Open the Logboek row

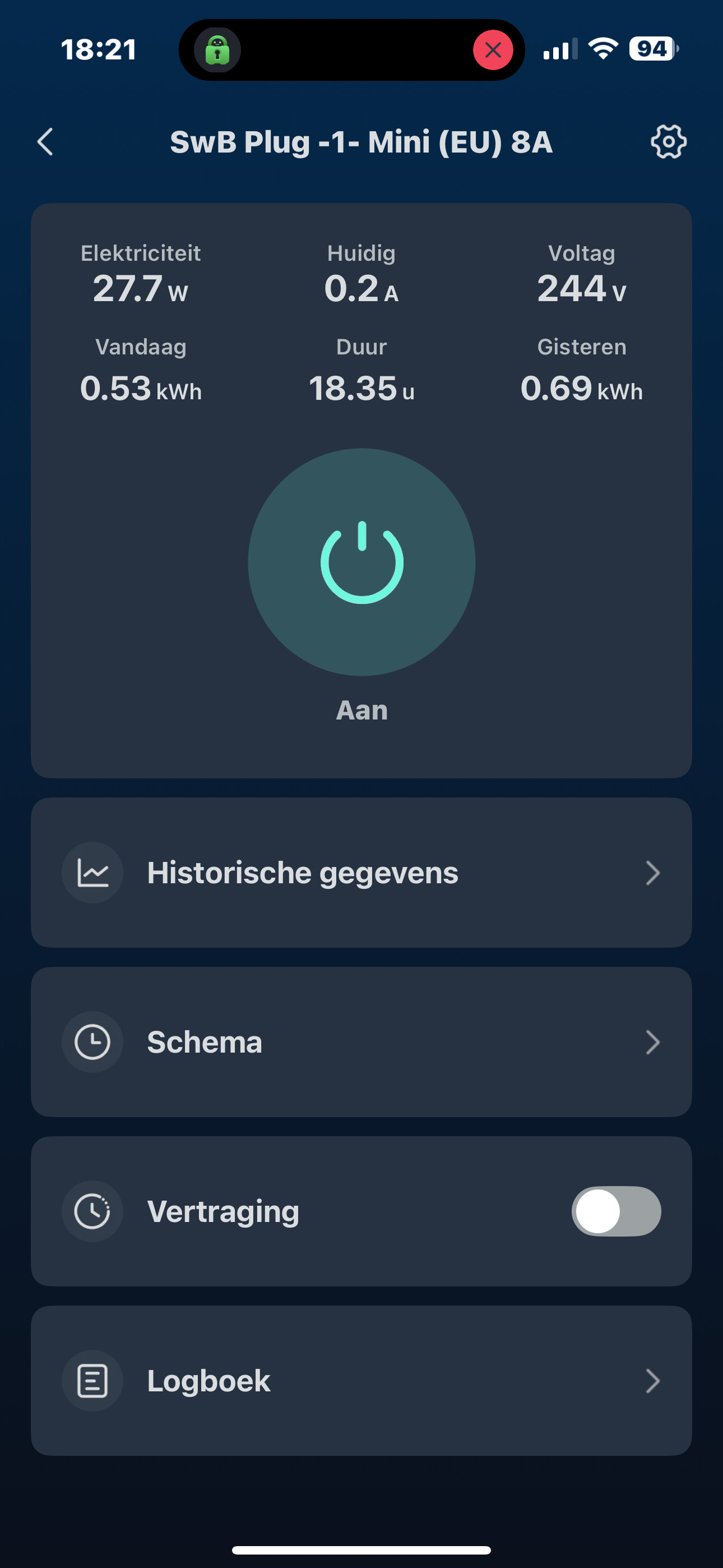[361, 1380]
